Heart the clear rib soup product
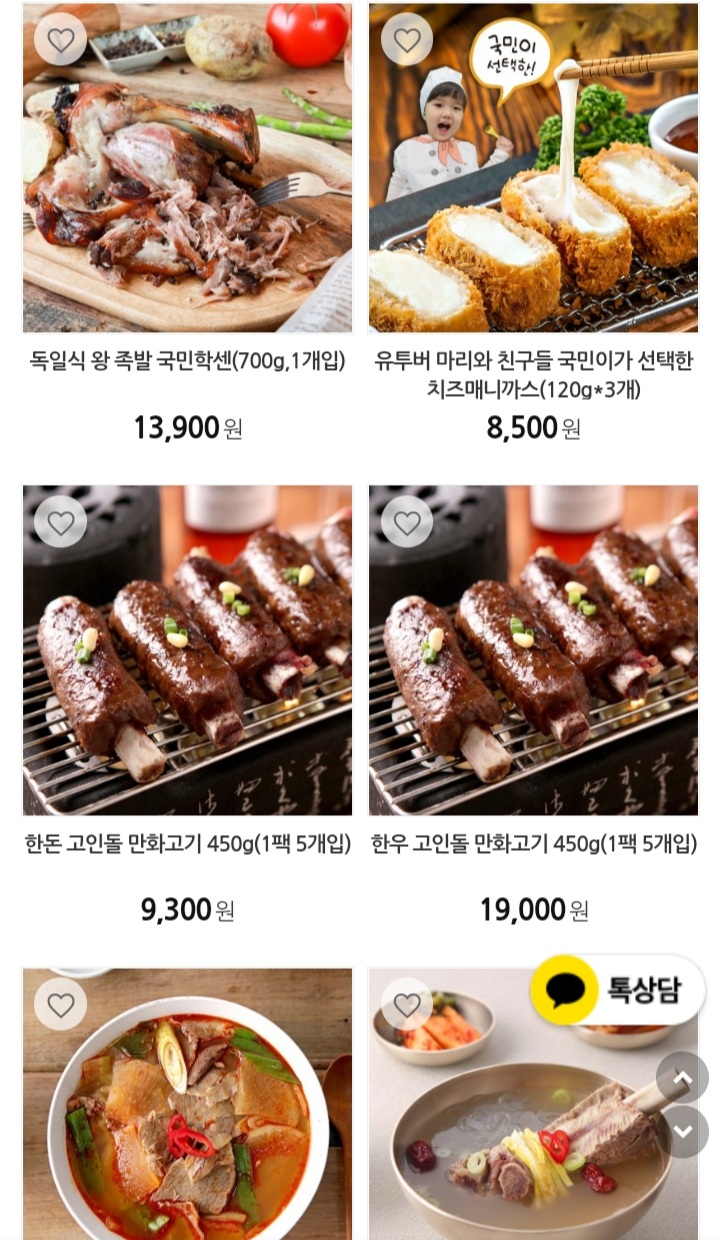The height and width of the screenshot is (1240, 720). (407, 1004)
